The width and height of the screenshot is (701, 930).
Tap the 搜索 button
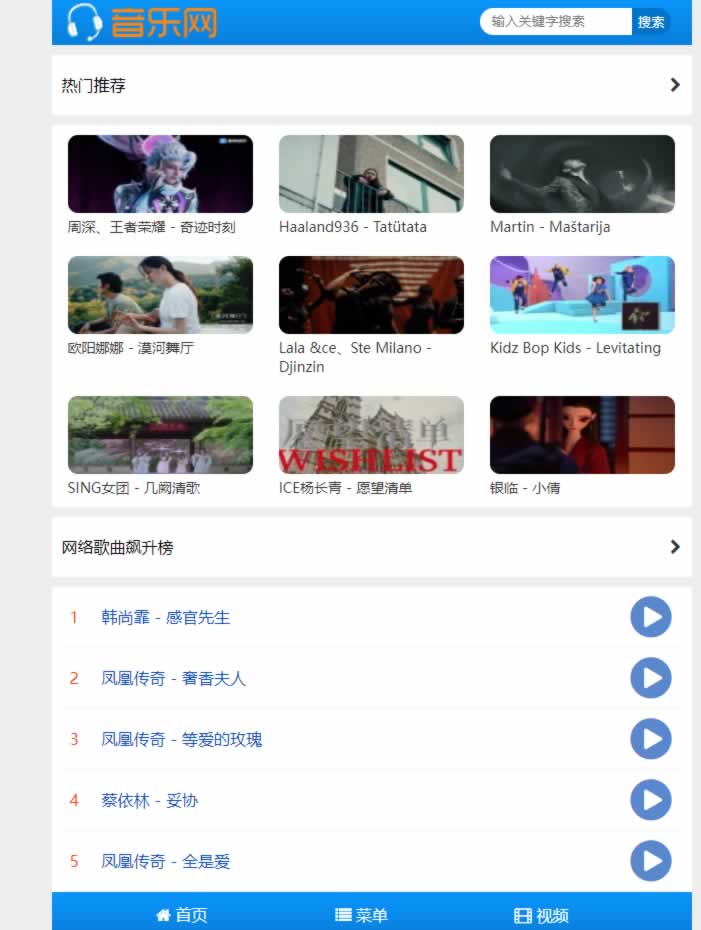(651, 21)
